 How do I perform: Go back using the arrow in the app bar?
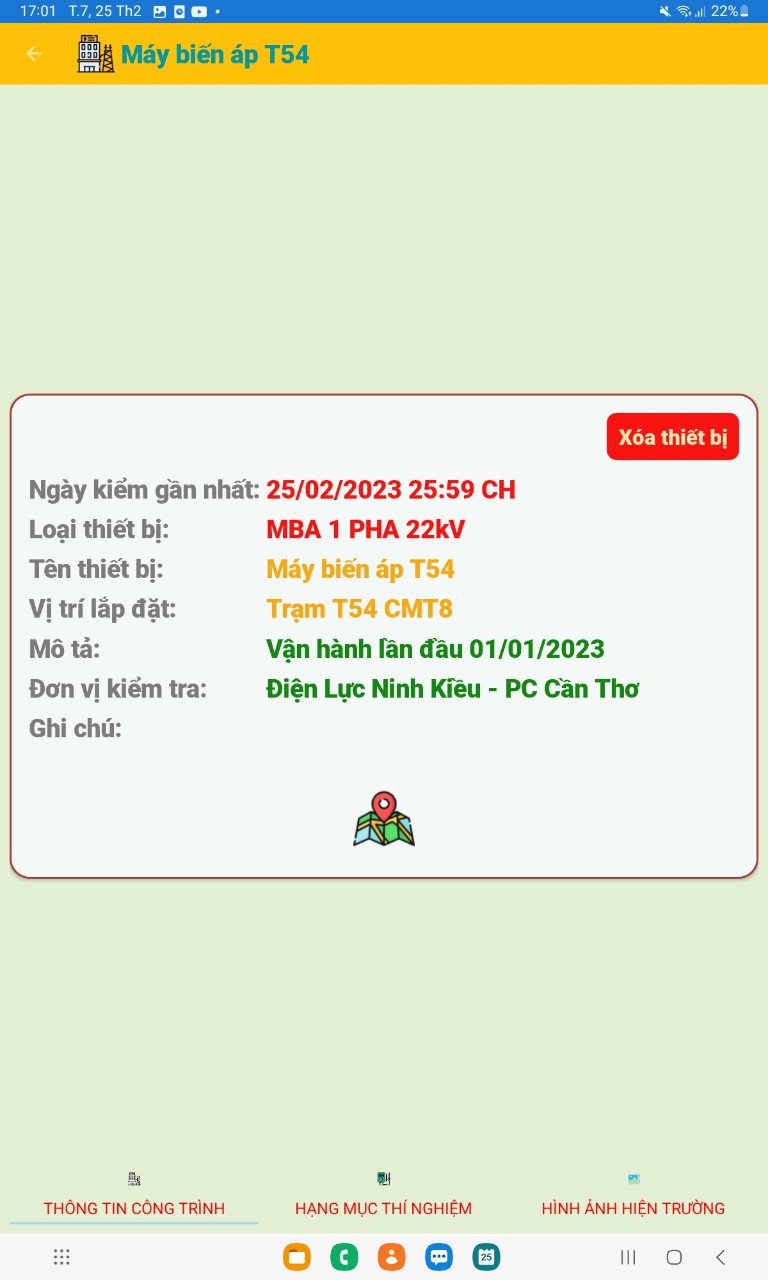pyautogui.click(x=34, y=54)
